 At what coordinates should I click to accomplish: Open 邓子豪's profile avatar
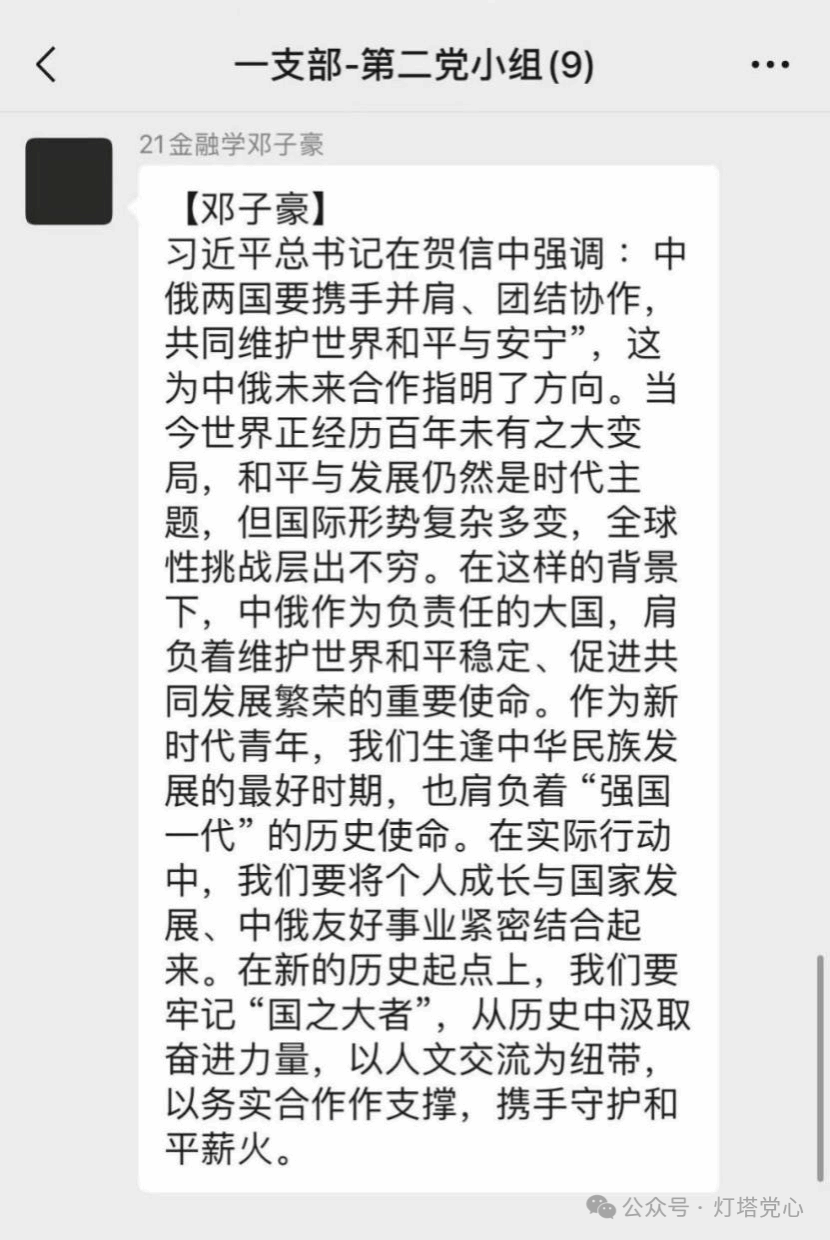click(x=69, y=181)
